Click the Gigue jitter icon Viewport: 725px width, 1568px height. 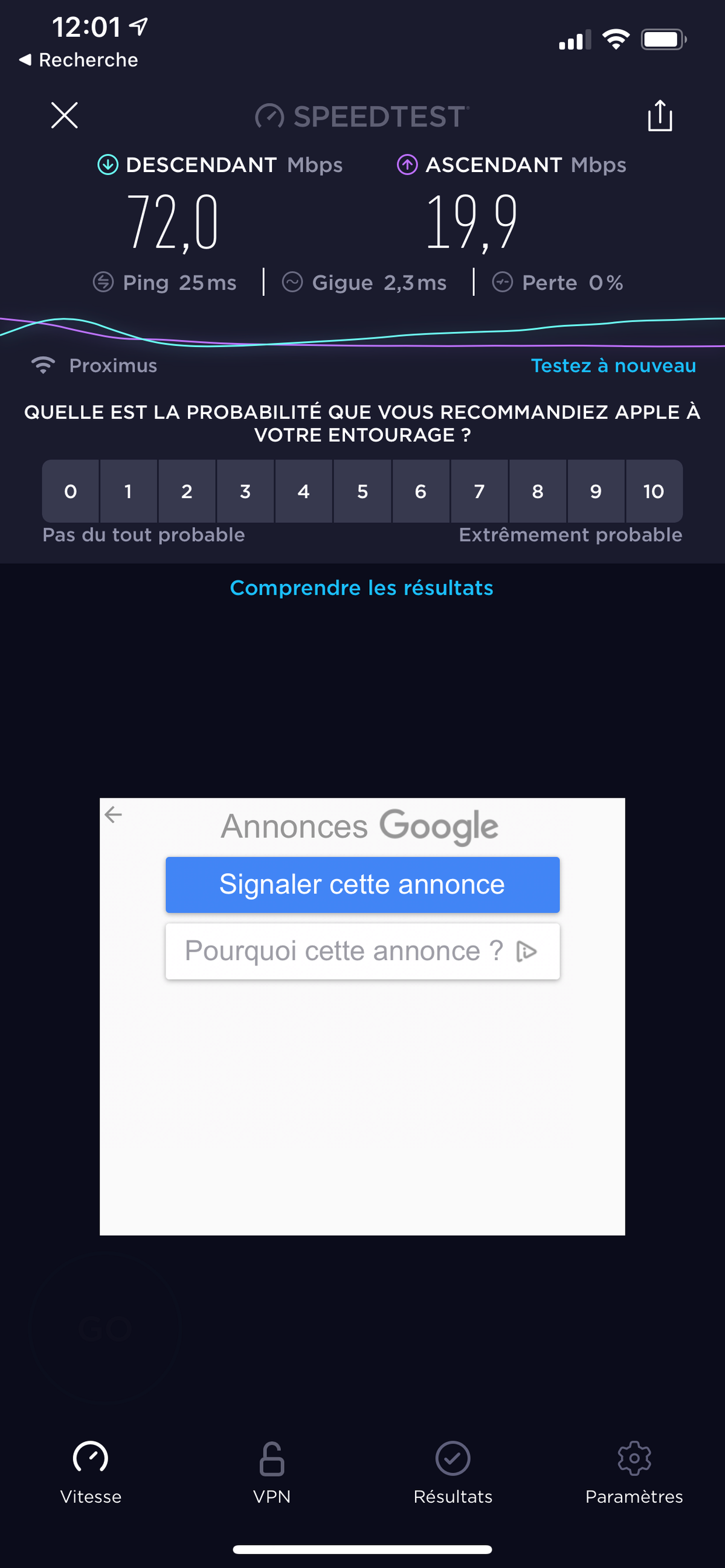tap(294, 283)
